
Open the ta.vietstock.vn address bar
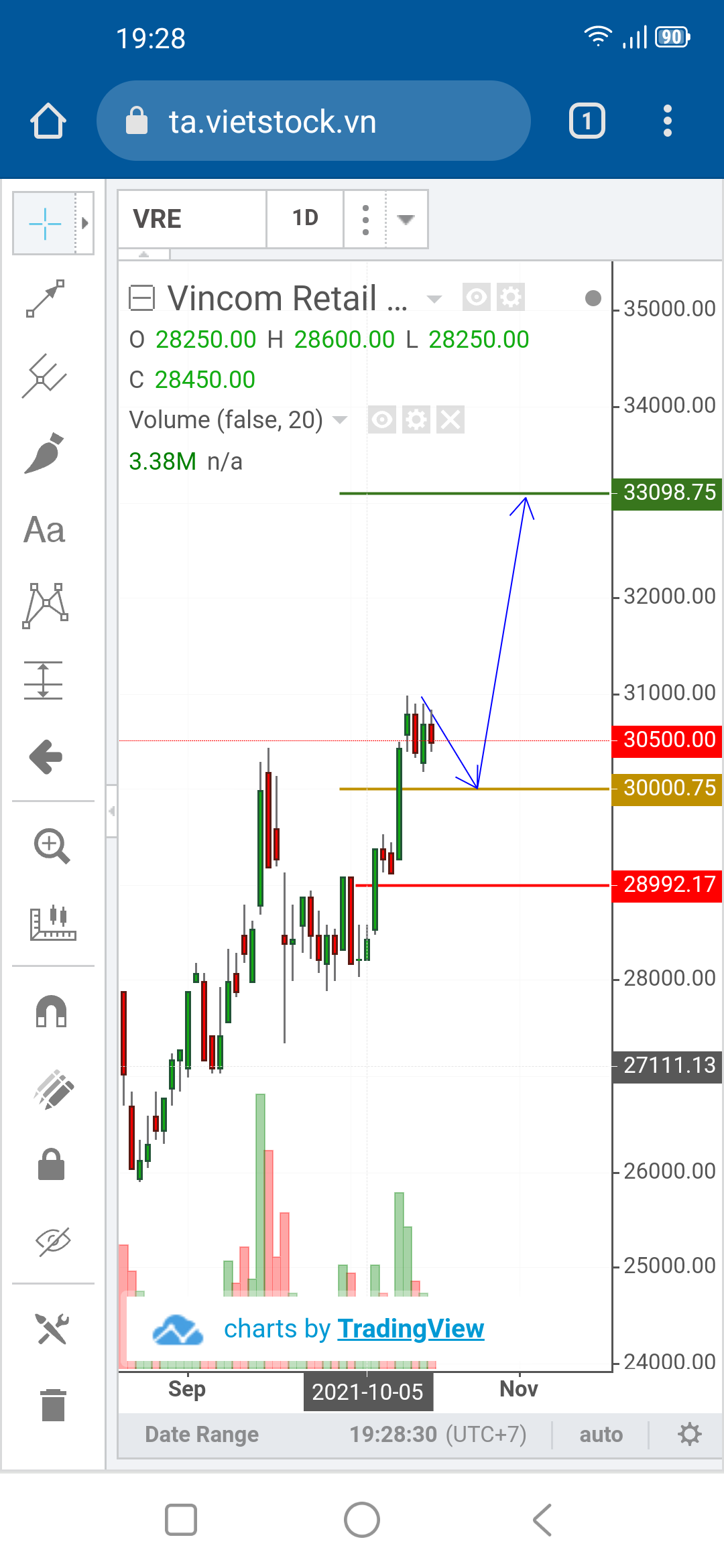point(314,121)
